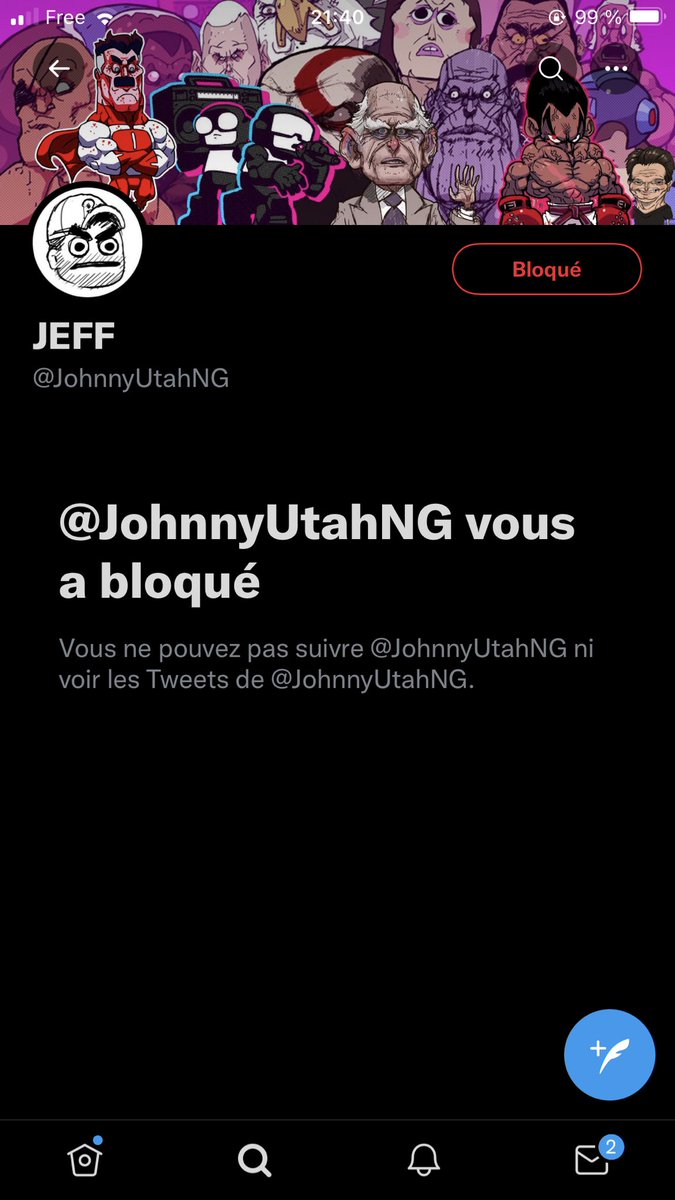Go back with the arrow icon
The image size is (675, 1200).
59,68
